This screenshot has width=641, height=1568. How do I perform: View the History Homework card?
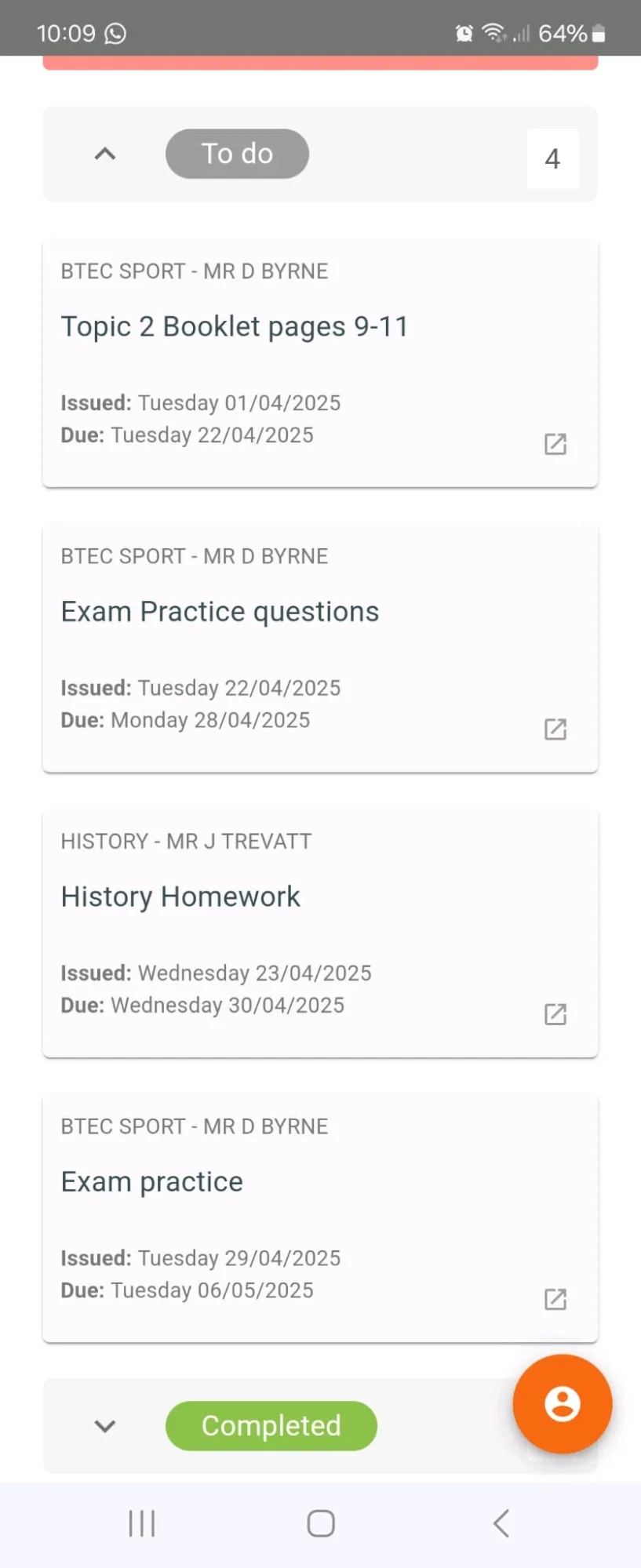(x=320, y=933)
